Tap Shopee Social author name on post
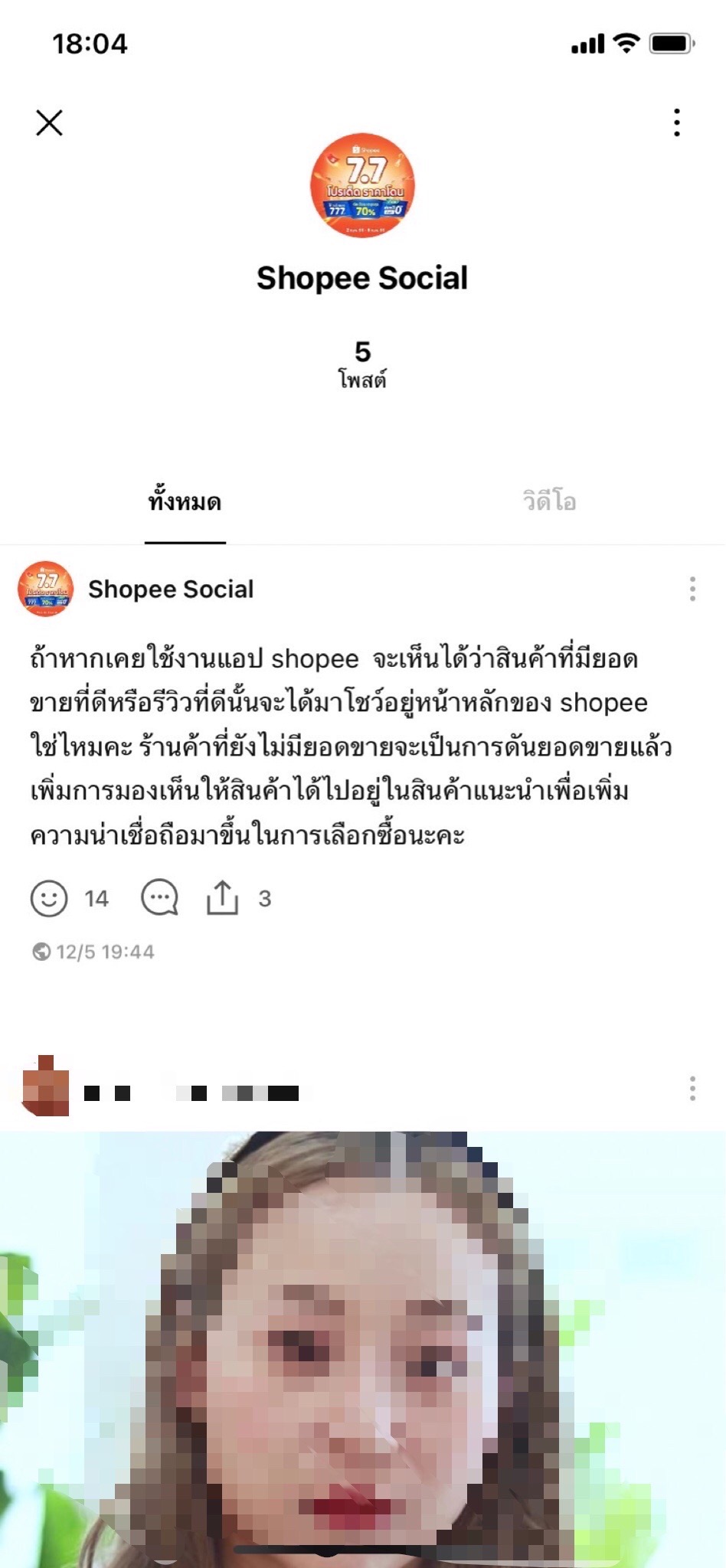726x1568 pixels. pyautogui.click(x=170, y=589)
